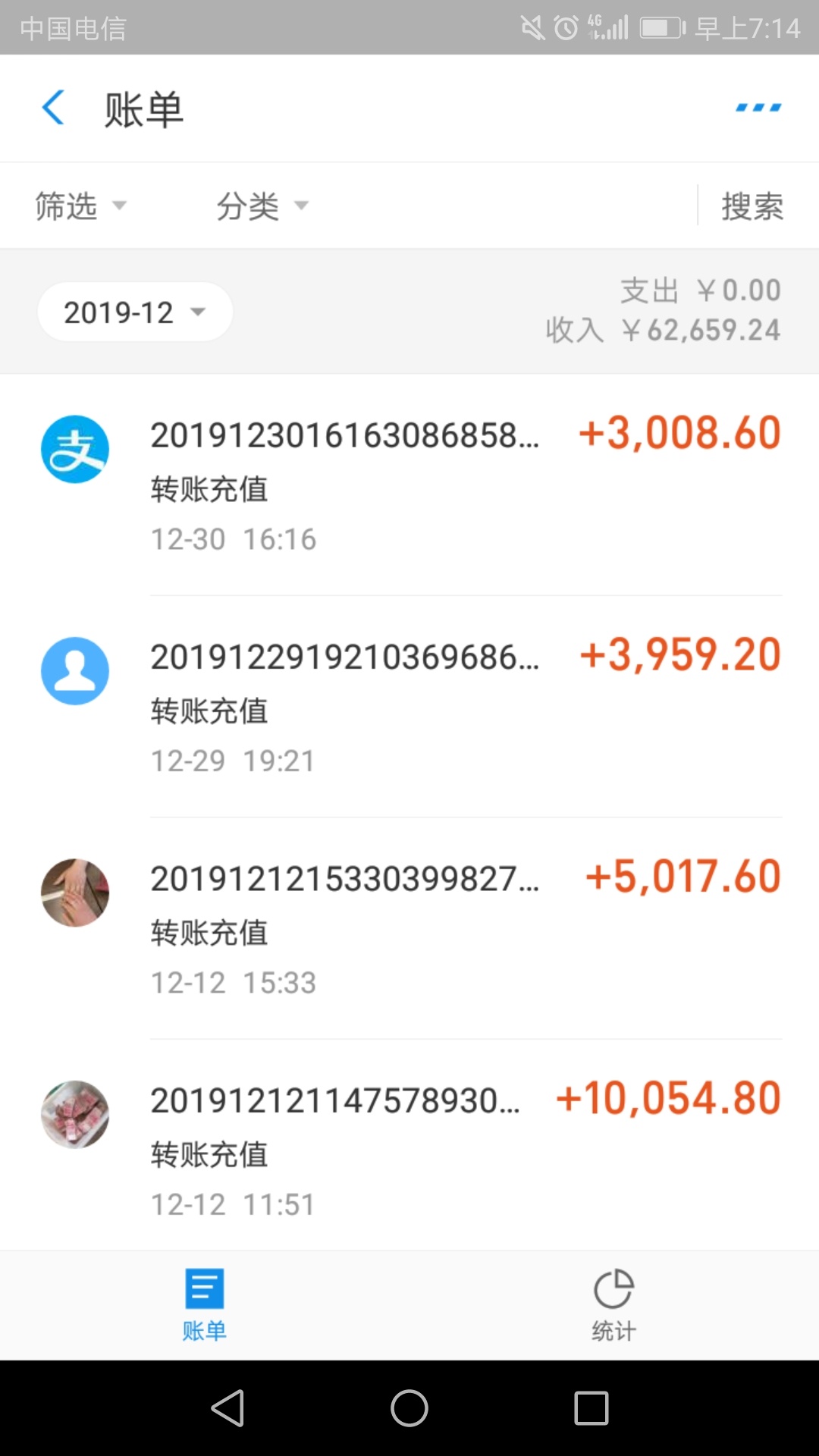Open the system recent apps view
Viewport: 819px width, 1456px height.
click(591, 1408)
